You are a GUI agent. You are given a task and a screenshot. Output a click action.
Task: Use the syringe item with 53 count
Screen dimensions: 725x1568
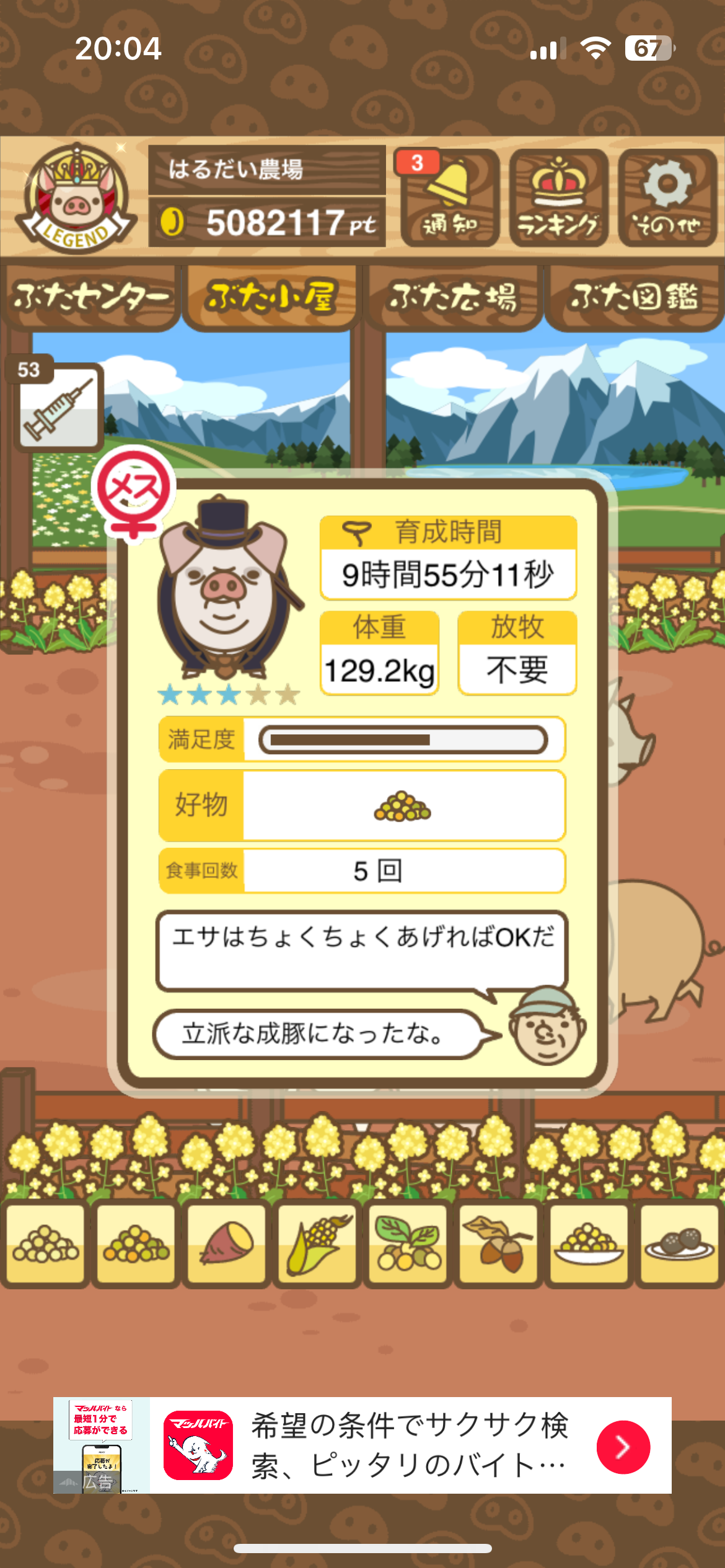[59, 407]
